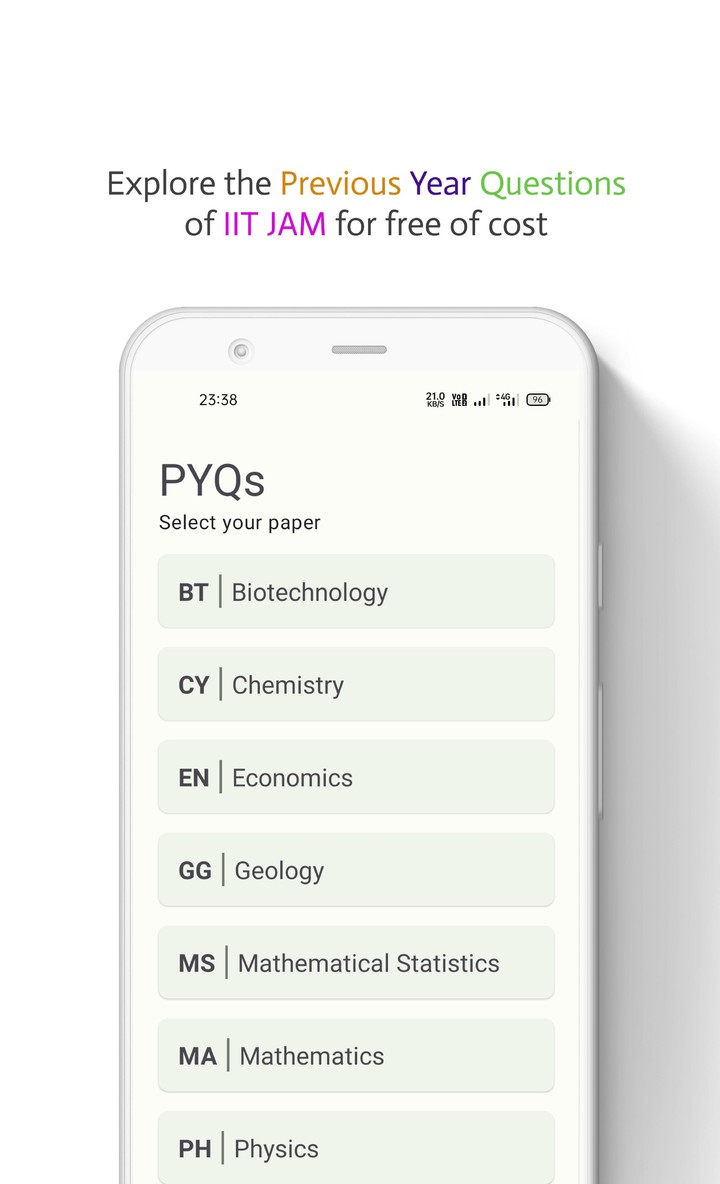720x1184 pixels.
Task: Tap the CY badge on the Chemistry card
Action: coord(193,684)
